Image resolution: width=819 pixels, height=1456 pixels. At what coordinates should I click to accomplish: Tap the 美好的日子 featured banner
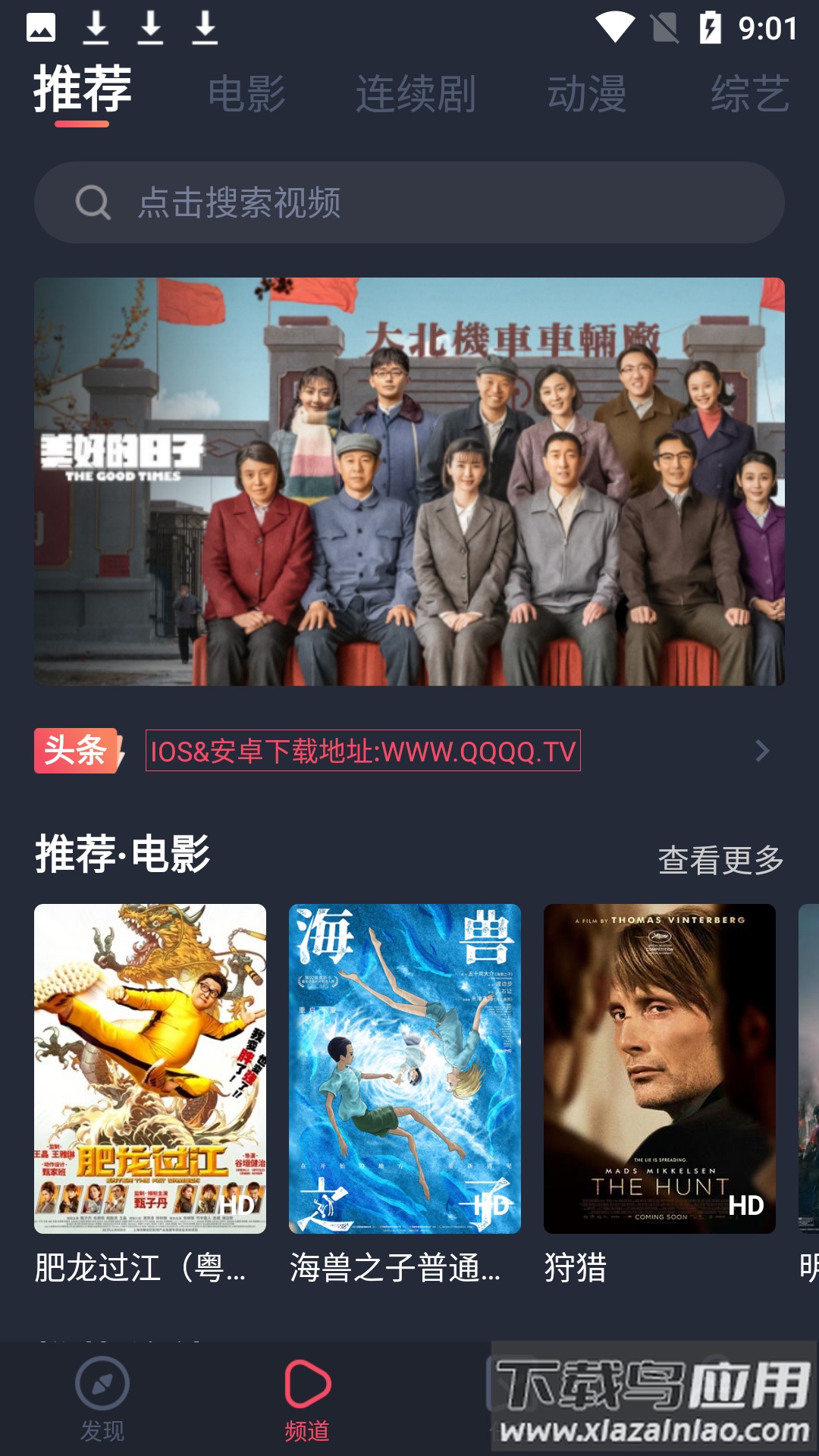coord(409,484)
